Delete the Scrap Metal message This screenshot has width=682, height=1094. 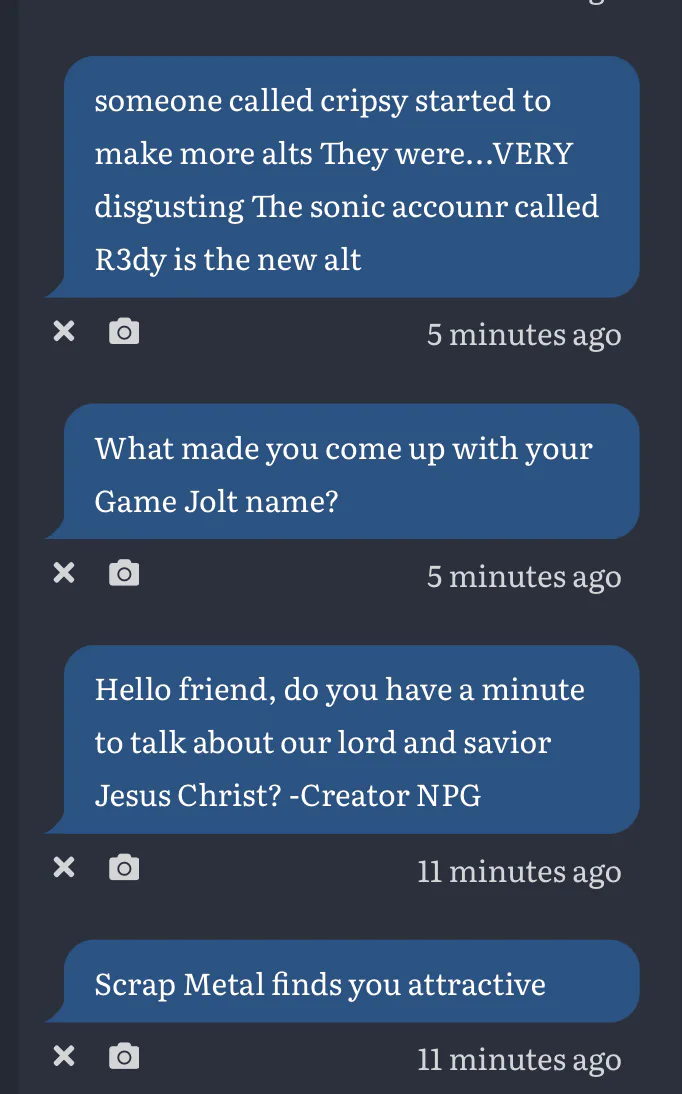pyautogui.click(x=64, y=1056)
